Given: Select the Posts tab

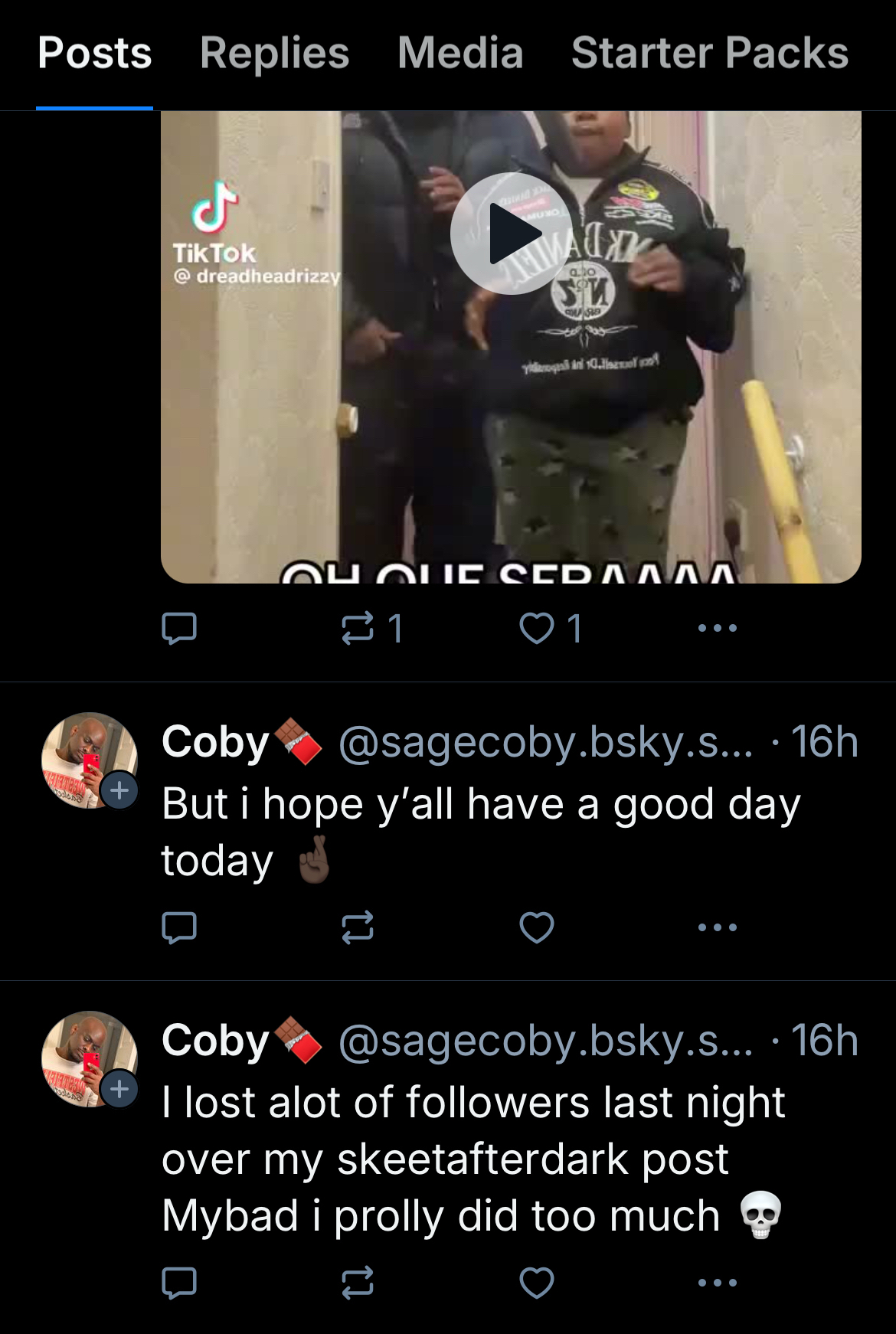Looking at the screenshot, I should 95,54.
